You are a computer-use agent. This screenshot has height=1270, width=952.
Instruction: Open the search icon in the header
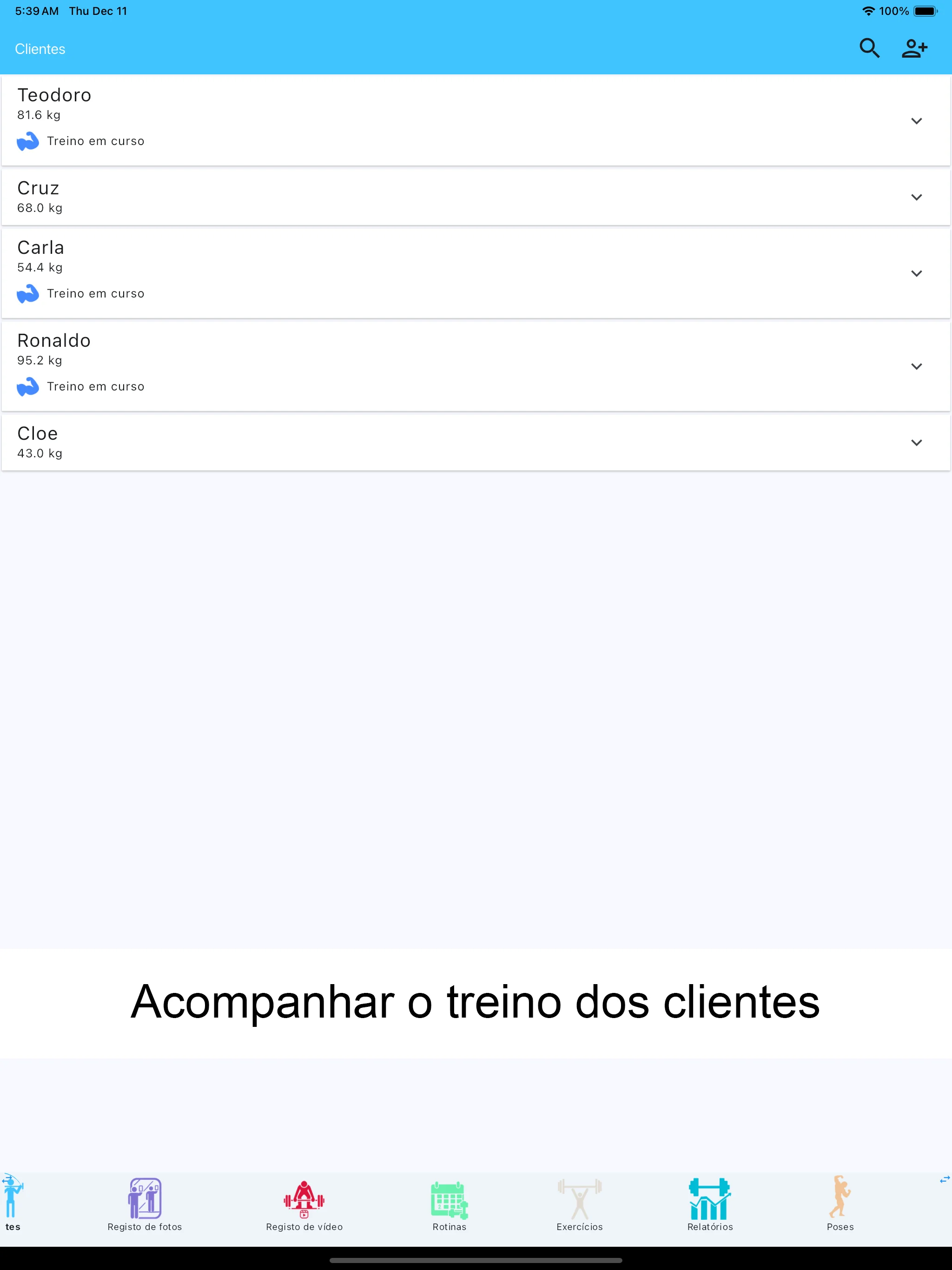869,49
